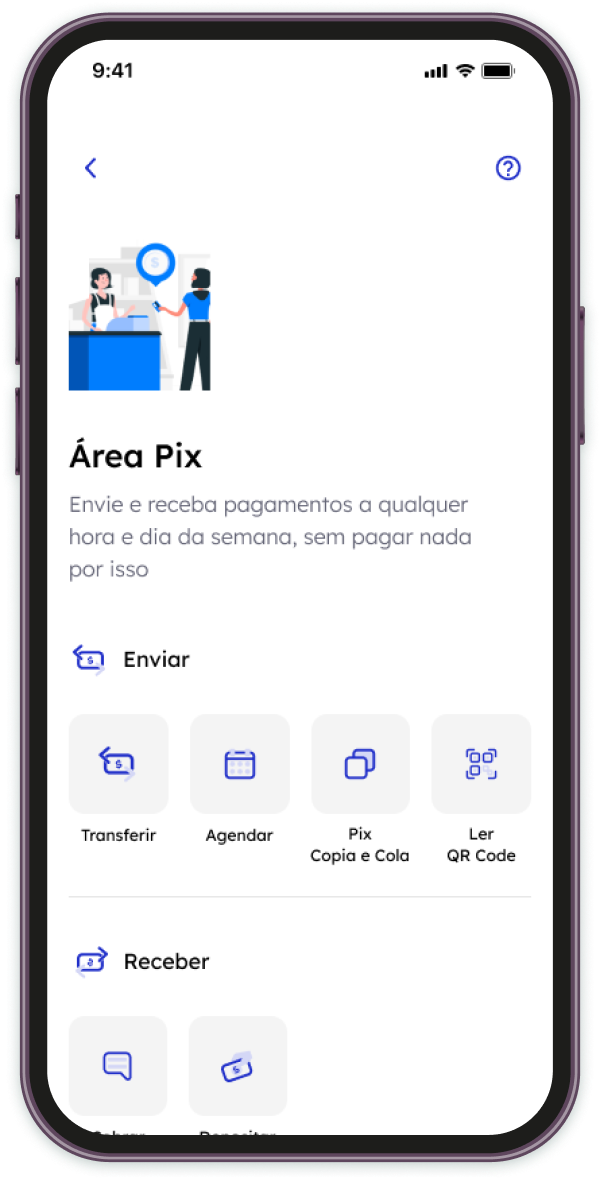Open the Agendar option

tap(240, 764)
